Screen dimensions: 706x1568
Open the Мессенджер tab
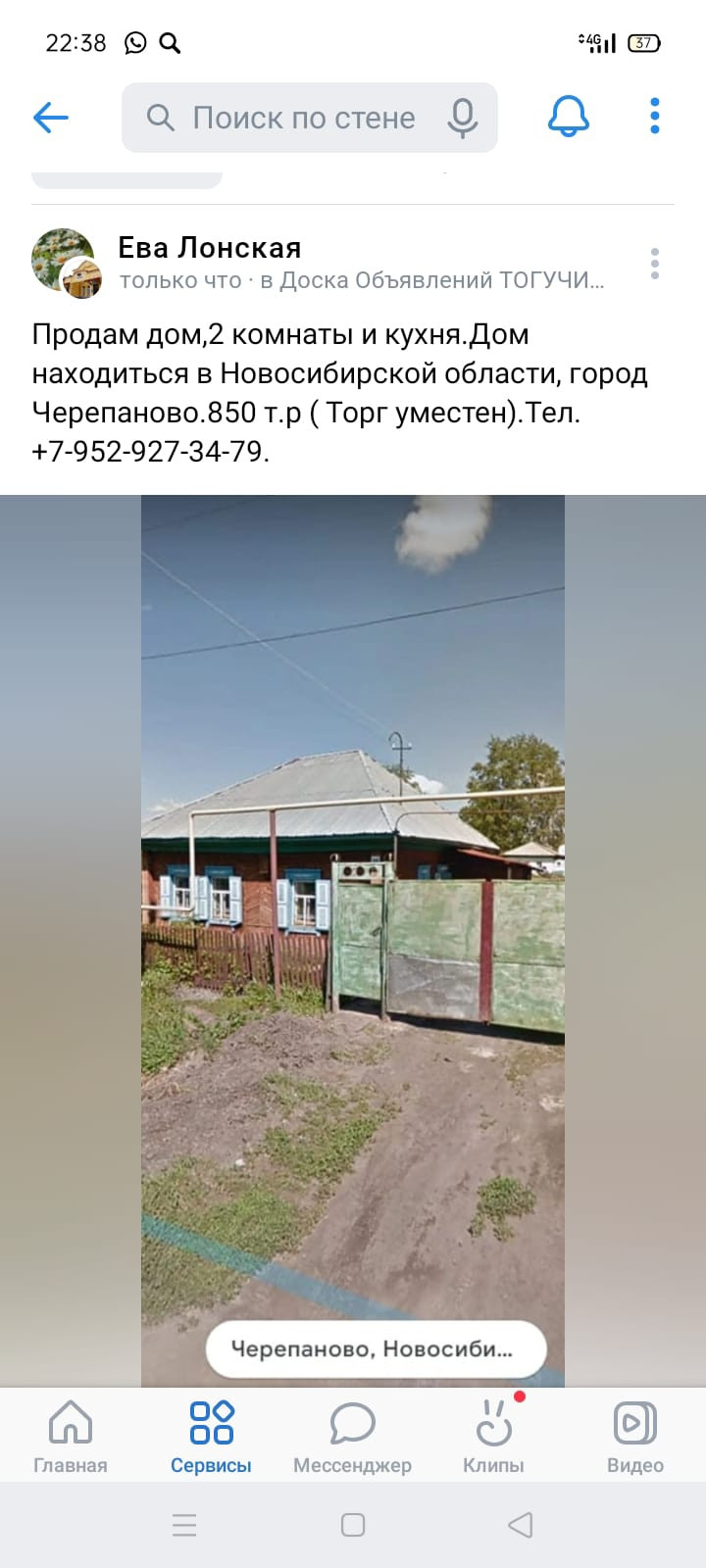tap(352, 1437)
